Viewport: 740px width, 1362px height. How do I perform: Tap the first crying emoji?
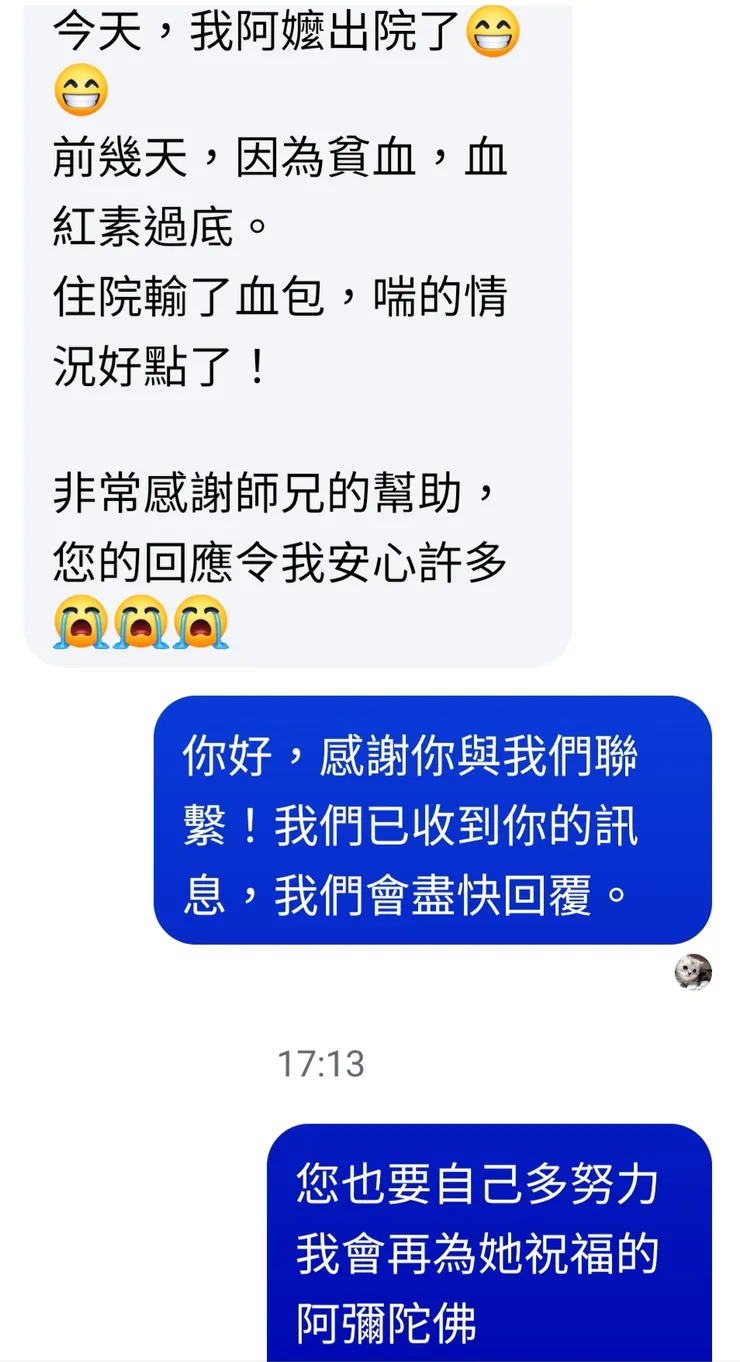coord(79,621)
